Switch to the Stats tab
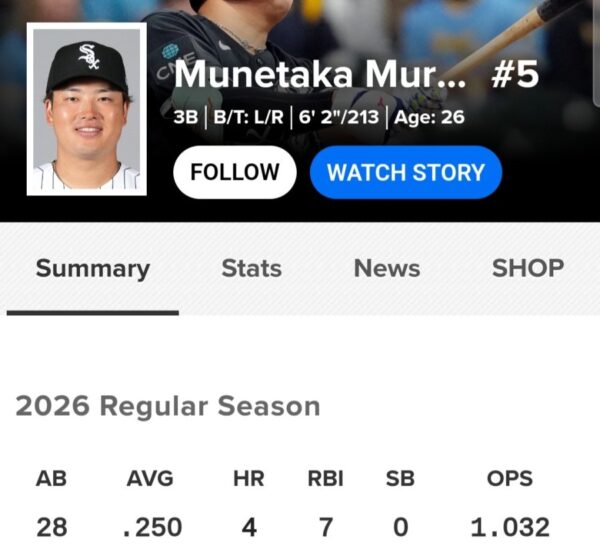Viewport: 600px width, 559px height. click(251, 268)
